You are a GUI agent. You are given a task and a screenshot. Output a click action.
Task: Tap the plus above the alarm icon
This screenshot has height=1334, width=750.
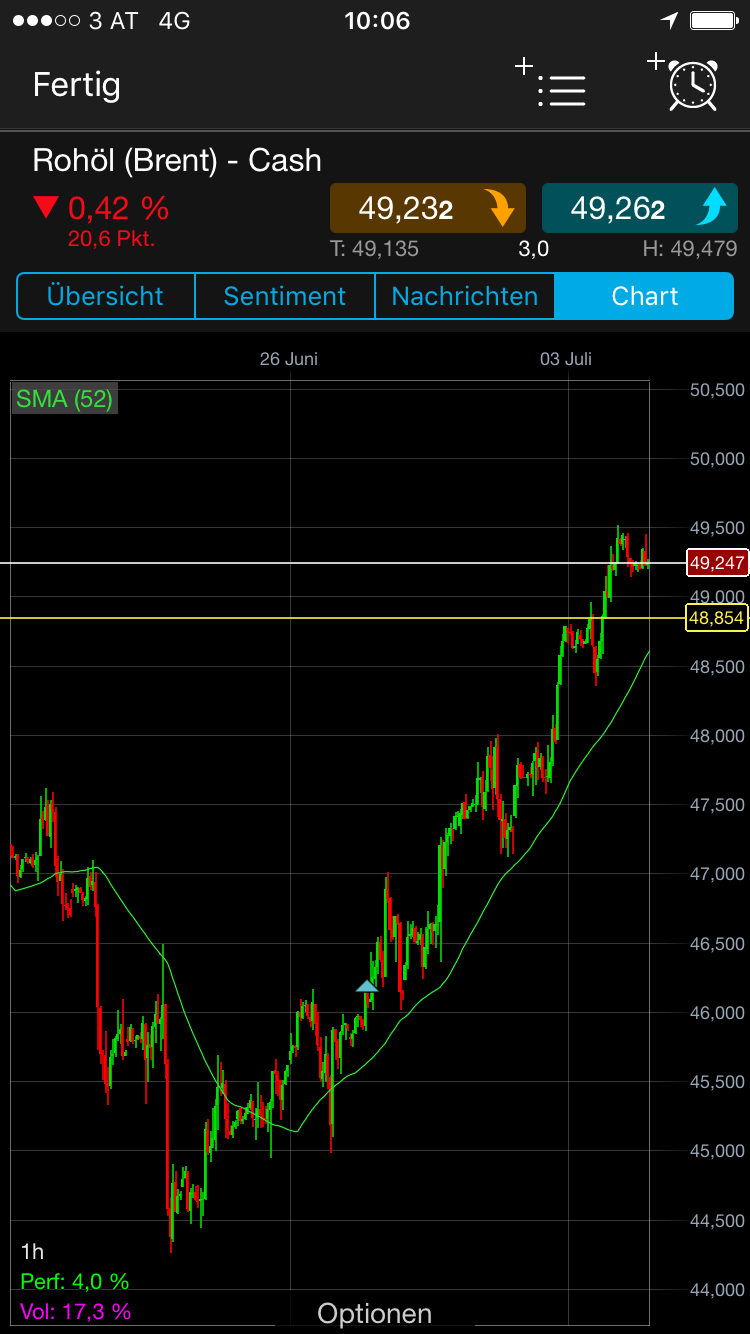[x=655, y=64]
